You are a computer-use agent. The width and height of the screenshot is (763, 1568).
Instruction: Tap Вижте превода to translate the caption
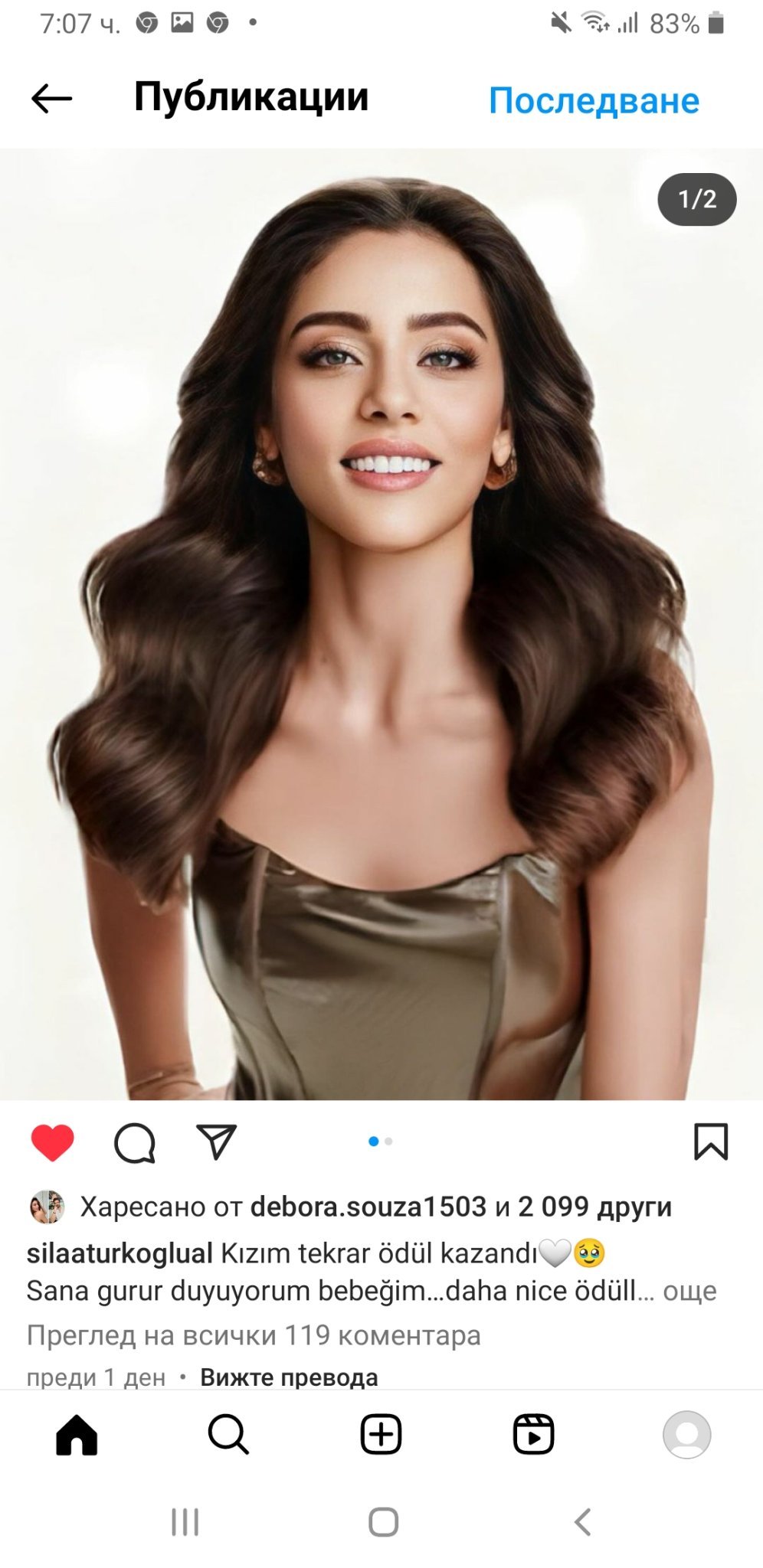click(289, 1377)
